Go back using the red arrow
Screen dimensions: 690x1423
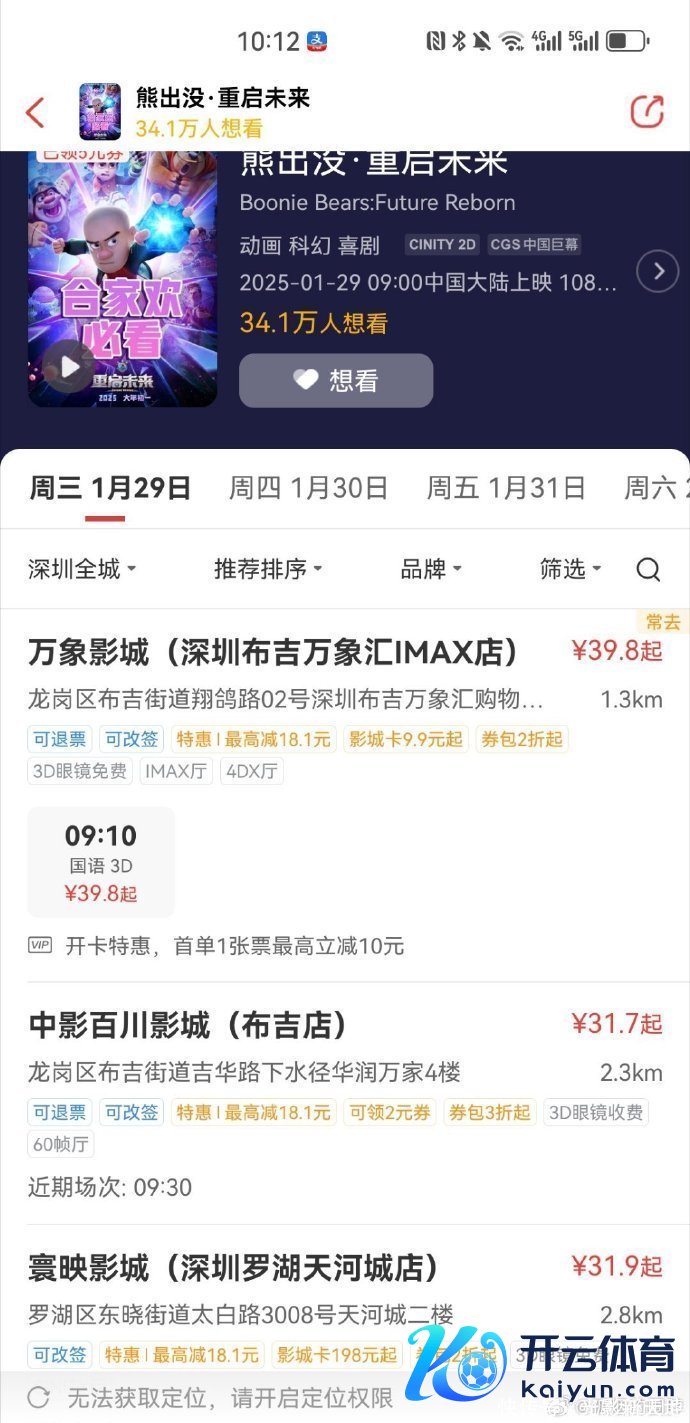click(x=35, y=112)
